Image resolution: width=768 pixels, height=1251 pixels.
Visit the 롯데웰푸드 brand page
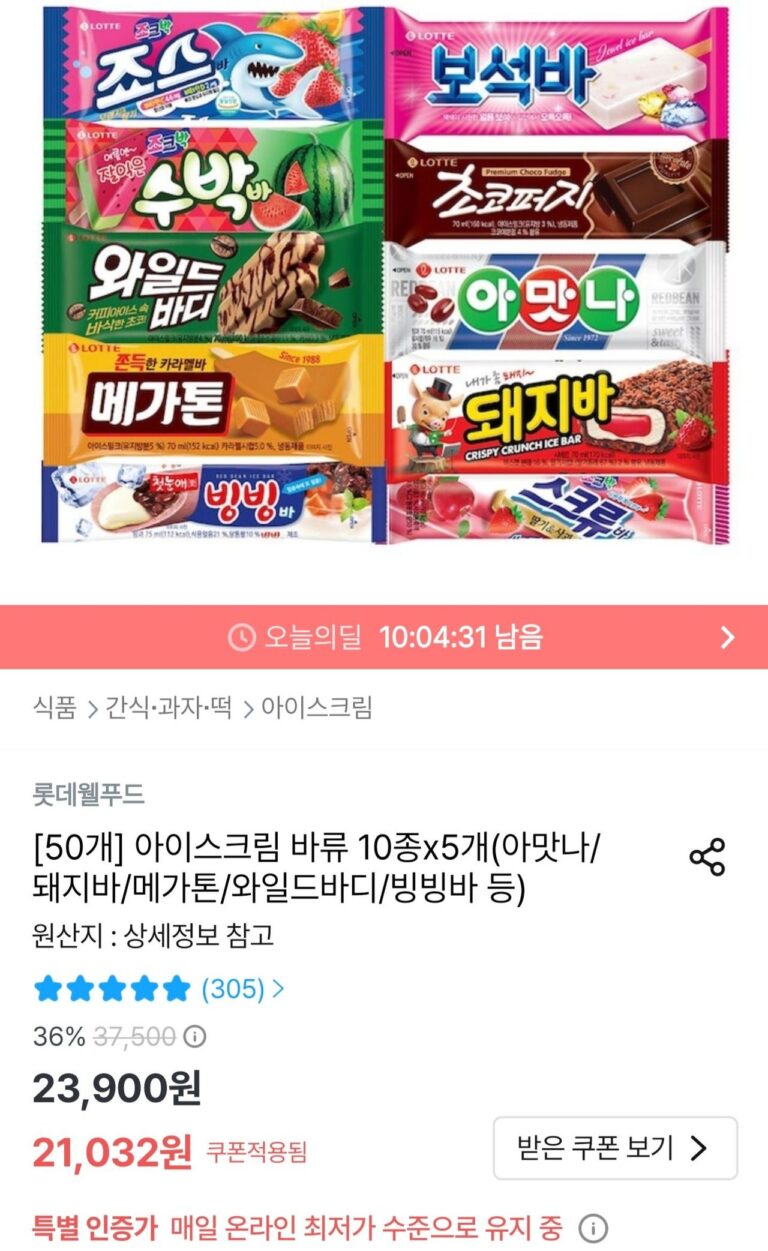pos(89,795)
